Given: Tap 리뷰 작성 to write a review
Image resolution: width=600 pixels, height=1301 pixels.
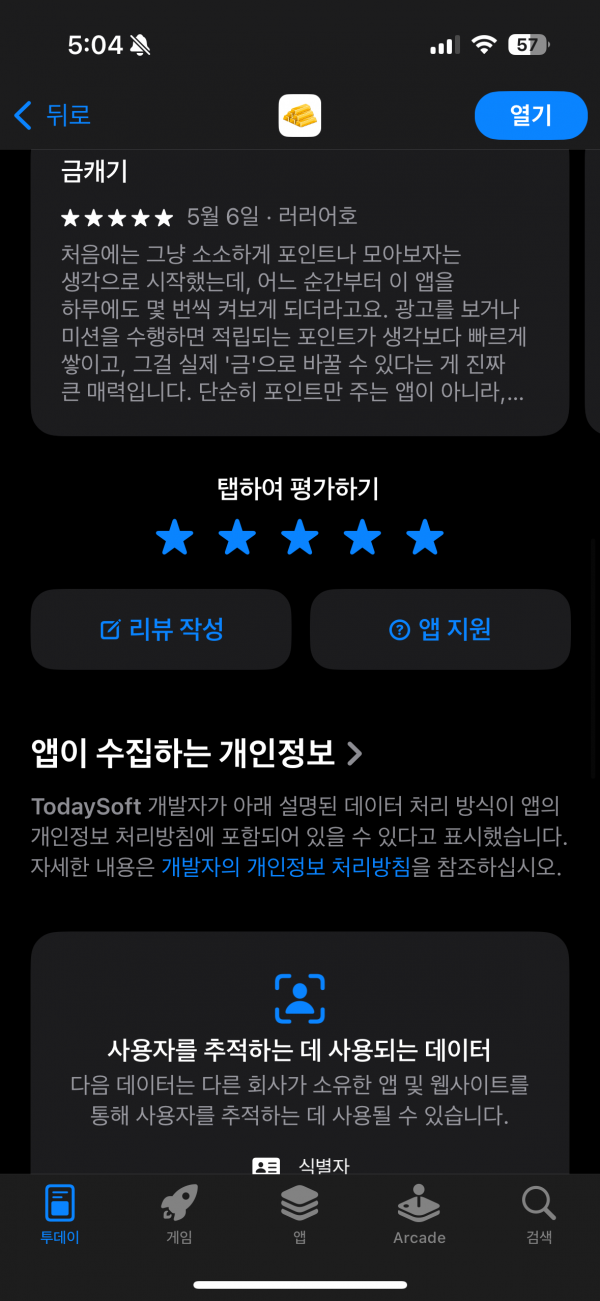Looking at the screenshot, I should click(161, 629).
